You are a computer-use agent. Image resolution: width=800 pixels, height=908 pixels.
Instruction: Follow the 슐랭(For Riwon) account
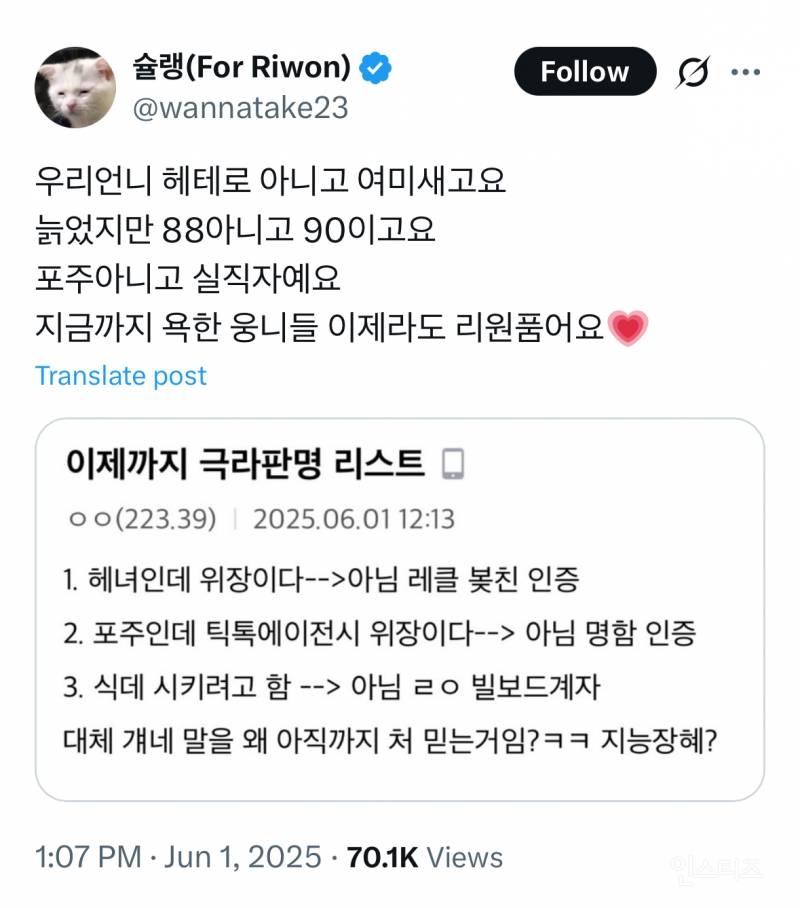(x=585, y=72)
